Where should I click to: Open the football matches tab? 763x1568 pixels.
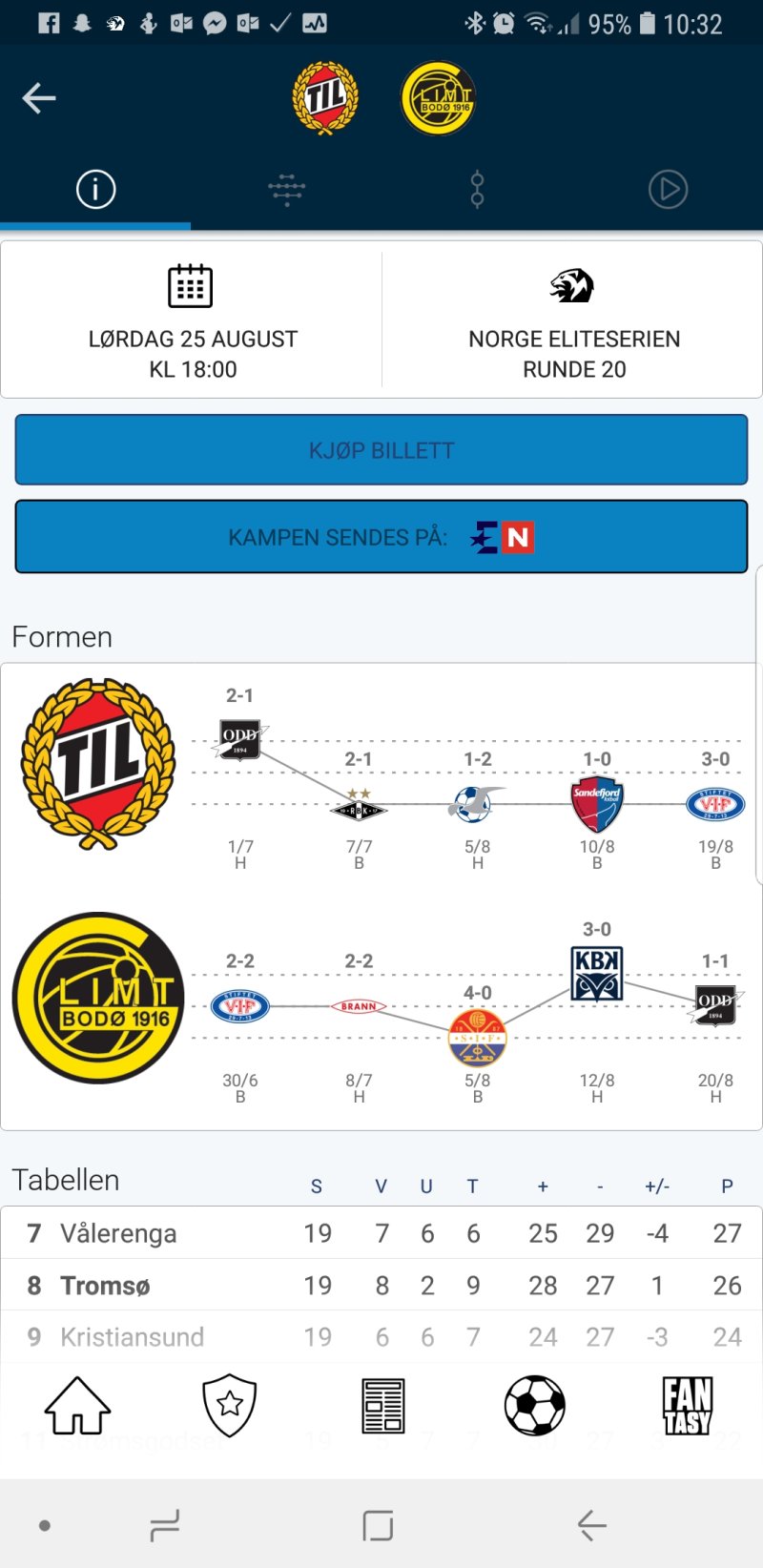click(534, 1406)
